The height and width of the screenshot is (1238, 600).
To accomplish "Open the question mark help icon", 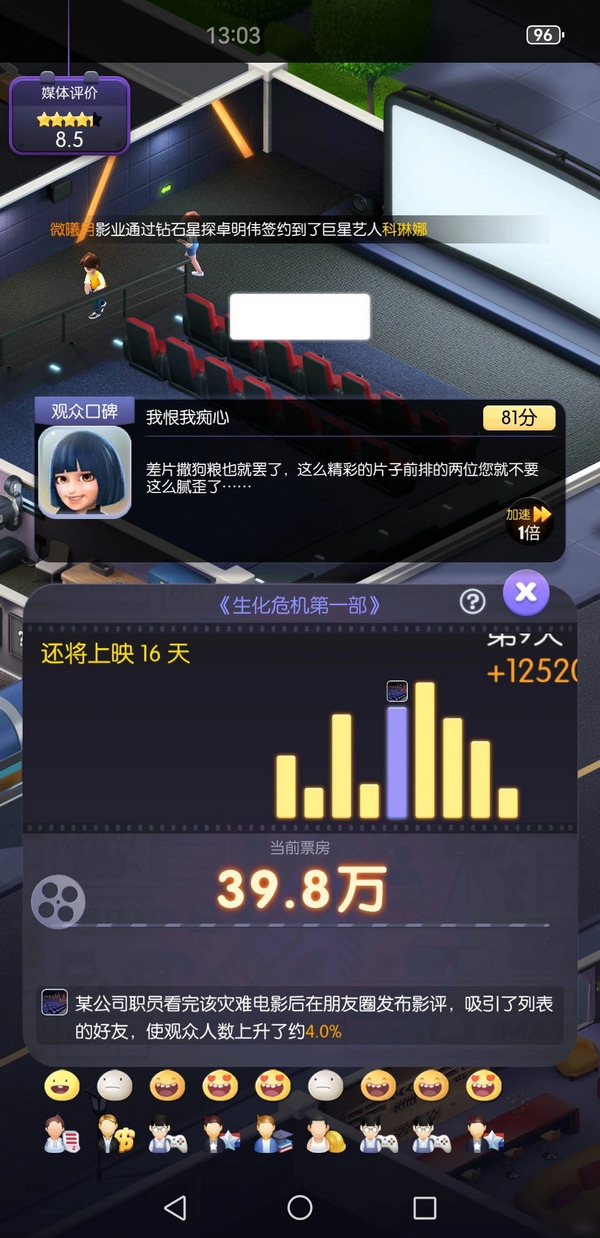I will pyautogui.click(x=472, y=601).
